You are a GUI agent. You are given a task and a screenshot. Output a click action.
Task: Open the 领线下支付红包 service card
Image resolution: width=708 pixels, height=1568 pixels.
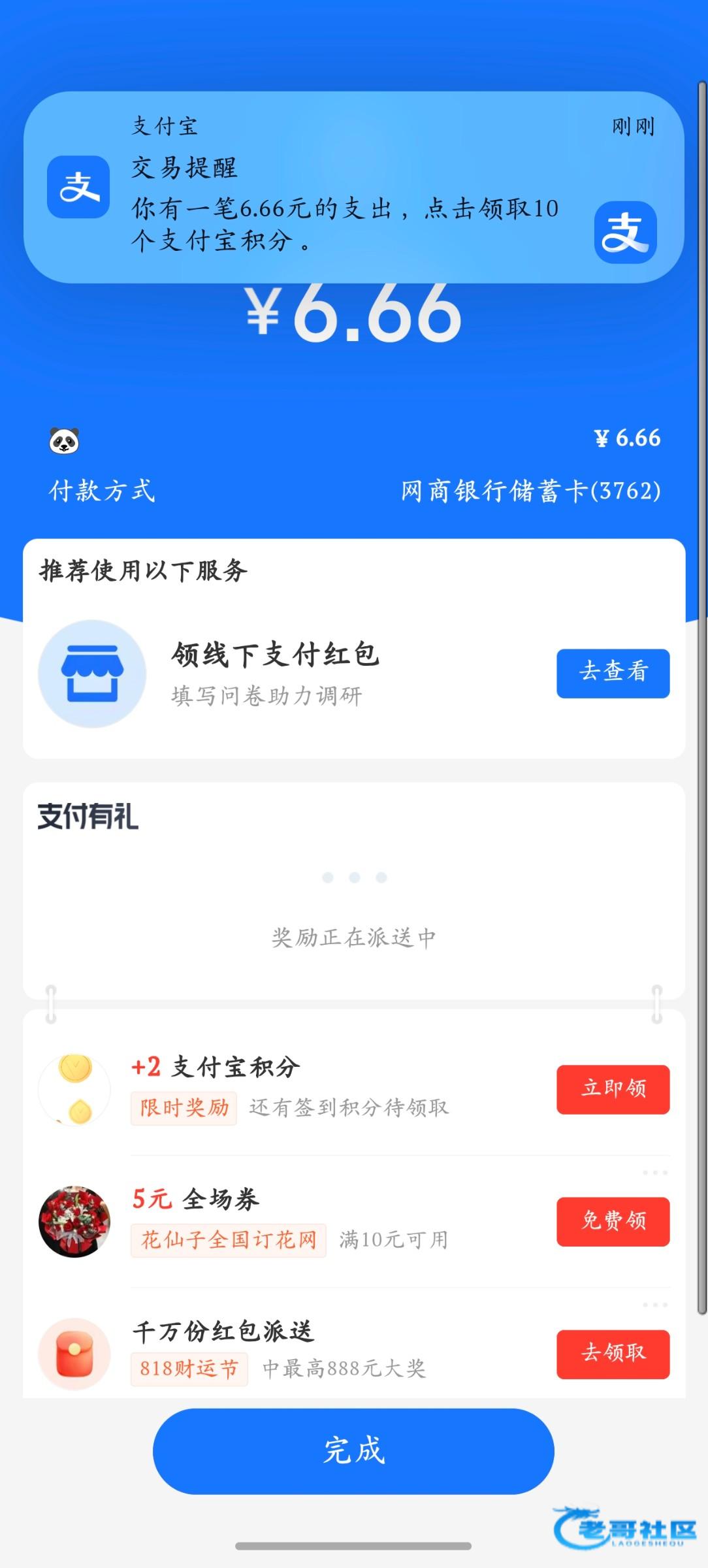274,673
